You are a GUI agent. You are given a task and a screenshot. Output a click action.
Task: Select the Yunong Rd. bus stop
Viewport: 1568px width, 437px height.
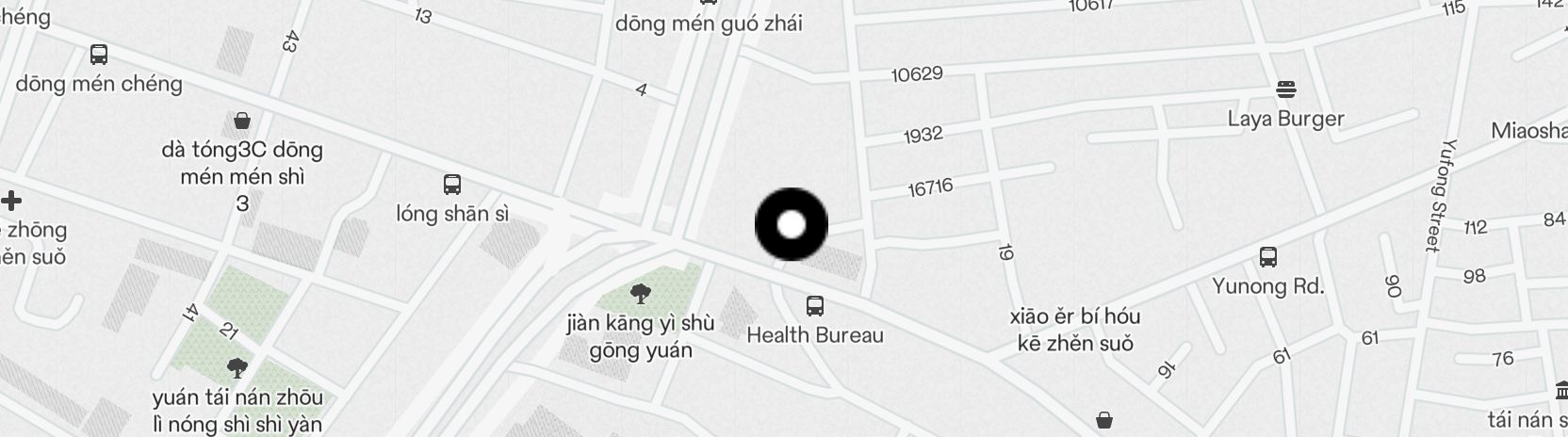pos(1268,257)
